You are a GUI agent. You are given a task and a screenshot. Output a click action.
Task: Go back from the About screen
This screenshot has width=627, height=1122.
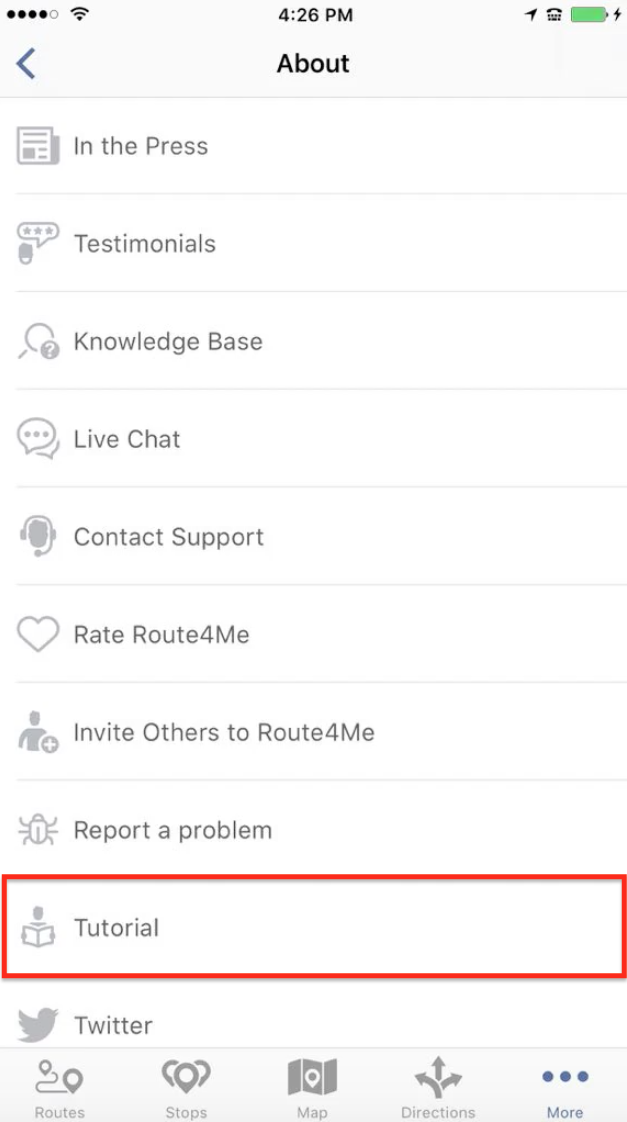click(x=26, y=64)
